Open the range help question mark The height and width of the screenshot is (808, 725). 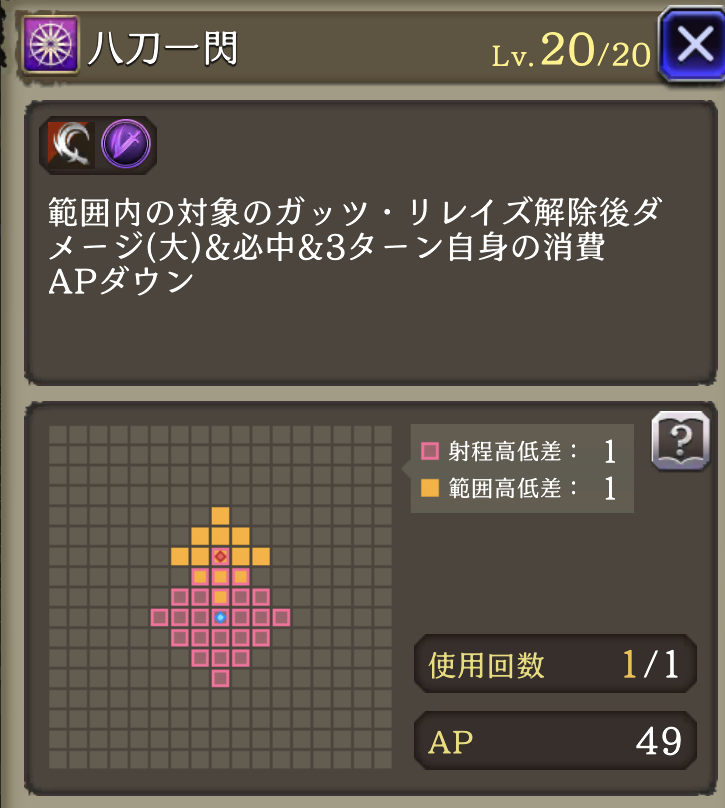pos(680,441)
